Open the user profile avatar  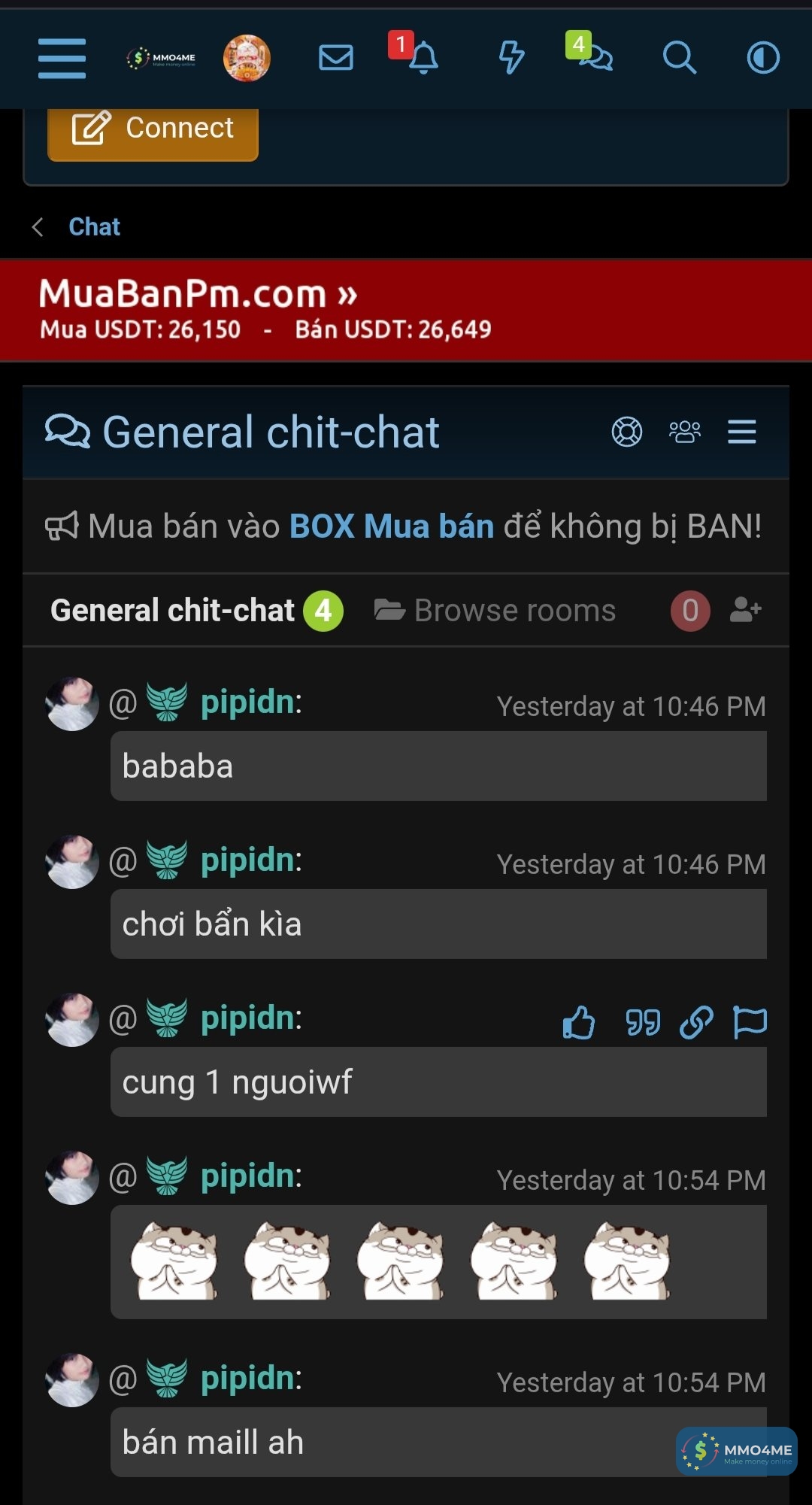click(x=247, y=58)
